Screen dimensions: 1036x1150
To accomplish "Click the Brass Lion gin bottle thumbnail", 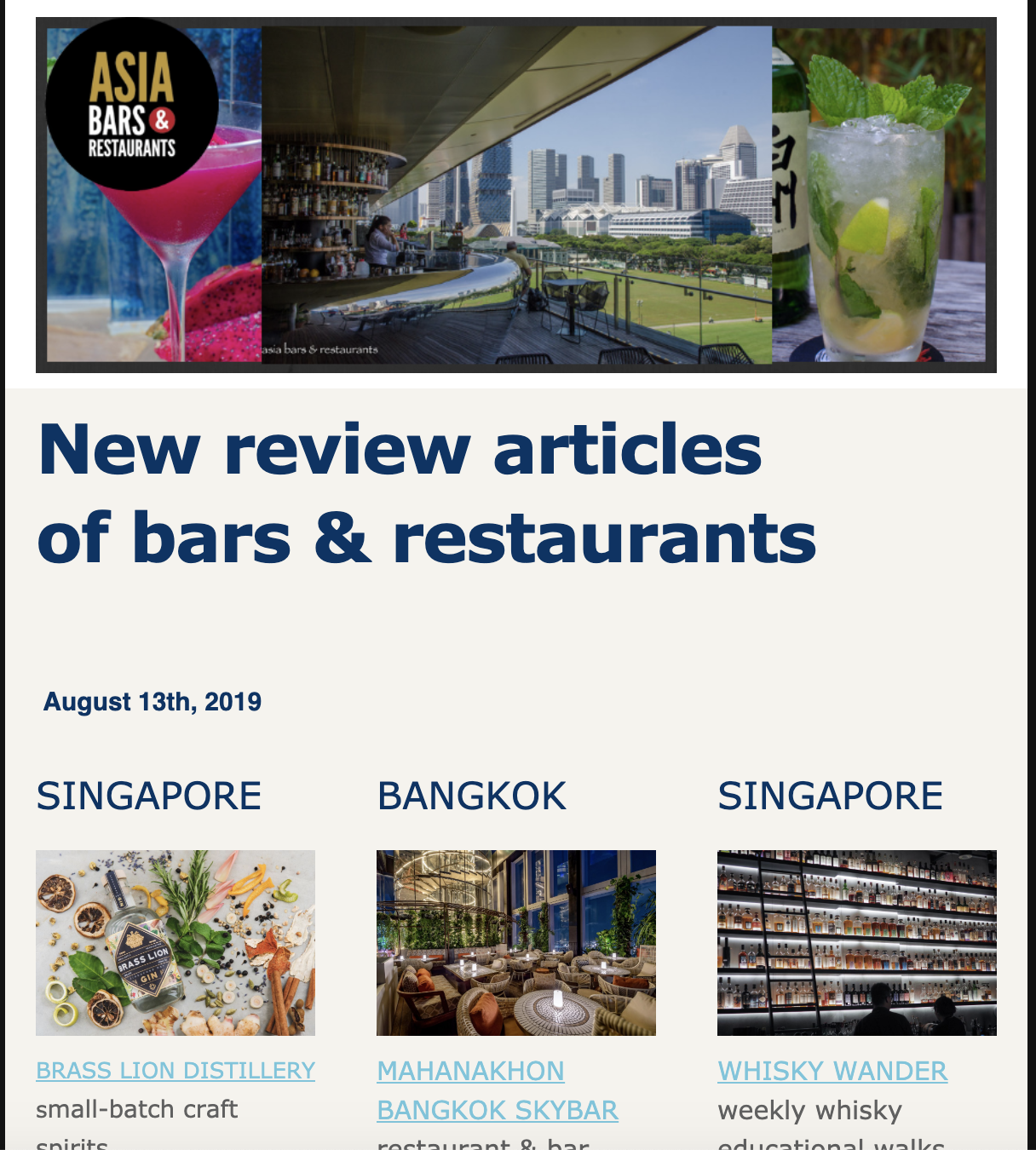I will tap(175, 941).
